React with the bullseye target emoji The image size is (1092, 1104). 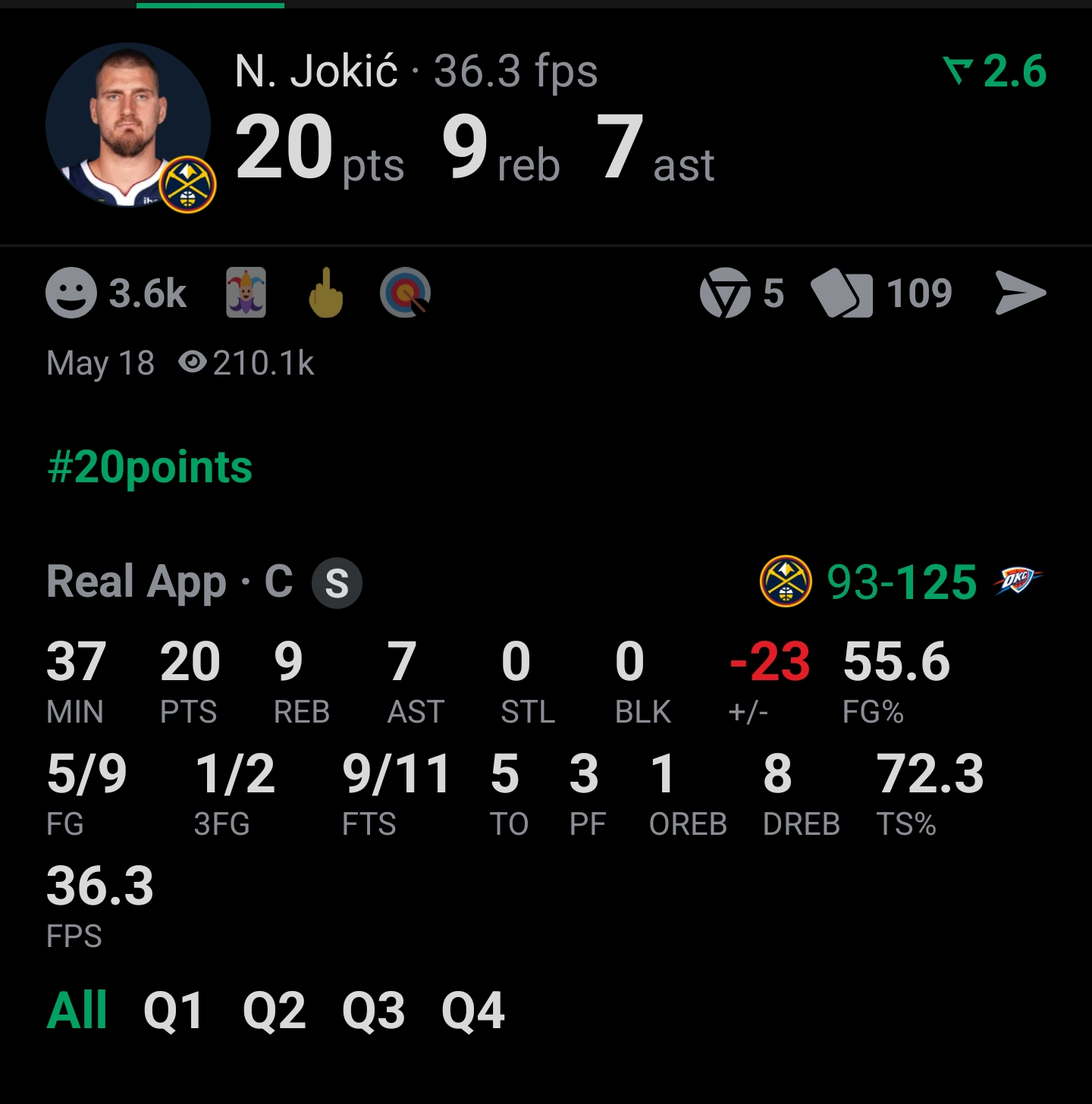point(405,293)
